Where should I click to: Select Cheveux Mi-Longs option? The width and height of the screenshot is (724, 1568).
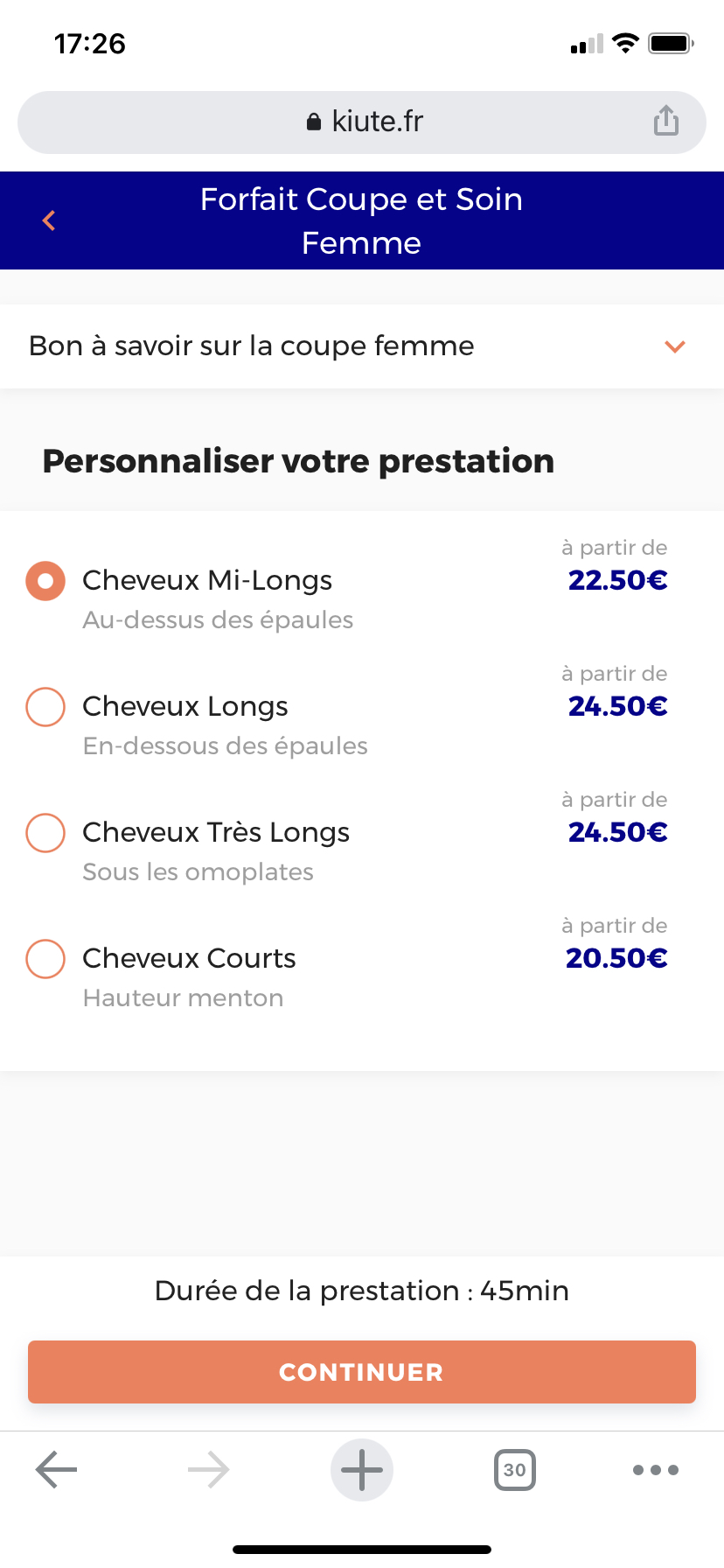45,581
